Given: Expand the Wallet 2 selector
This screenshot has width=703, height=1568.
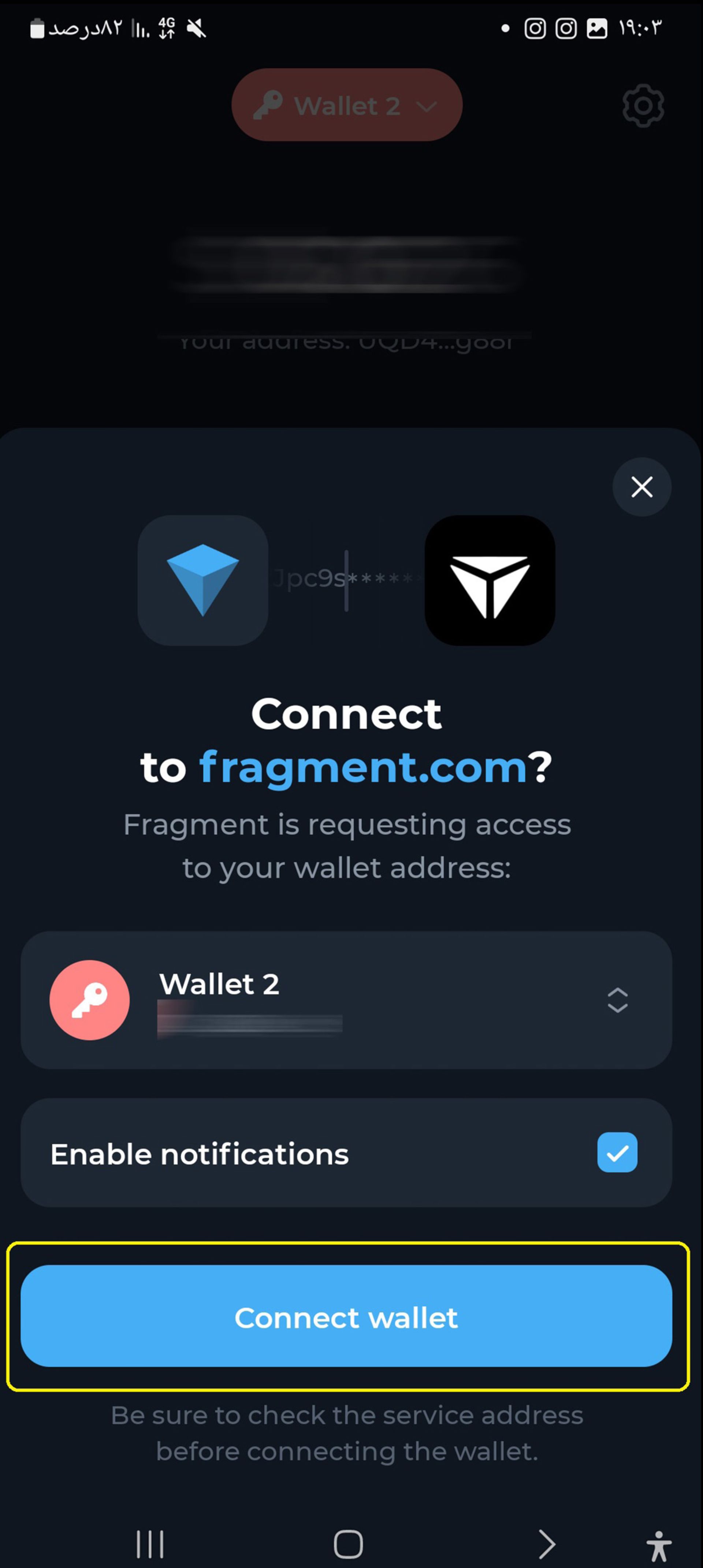Looking at the screenshot, I should (x=617, y=1000).
